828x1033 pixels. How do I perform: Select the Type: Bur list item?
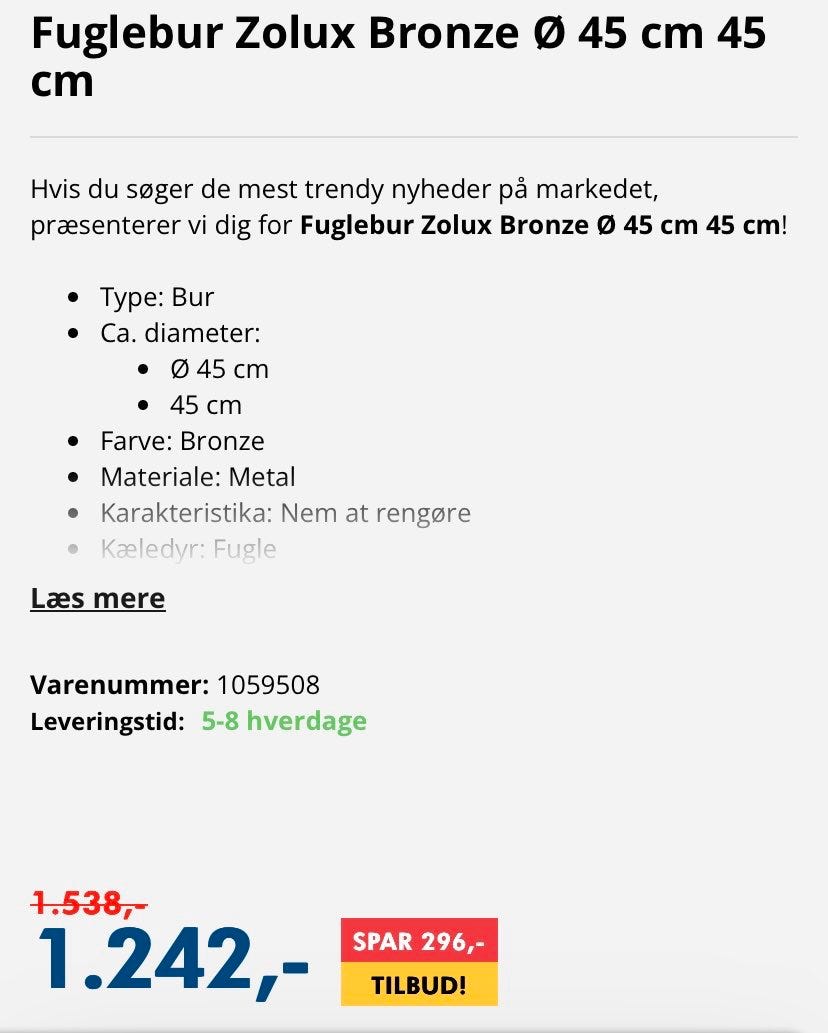tap(156, 296)
